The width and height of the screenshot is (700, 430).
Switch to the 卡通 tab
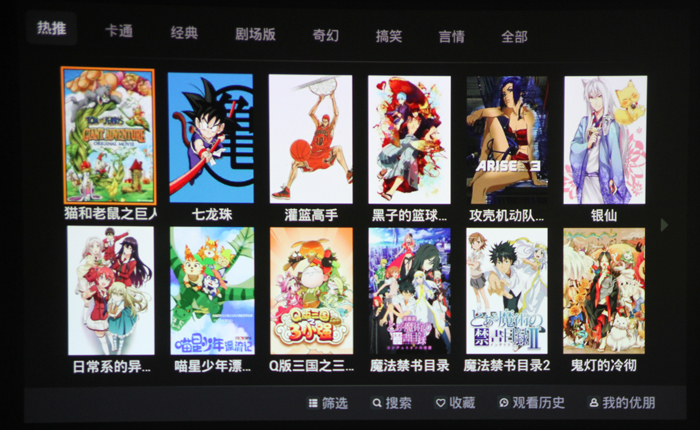(x=119, y=31)
